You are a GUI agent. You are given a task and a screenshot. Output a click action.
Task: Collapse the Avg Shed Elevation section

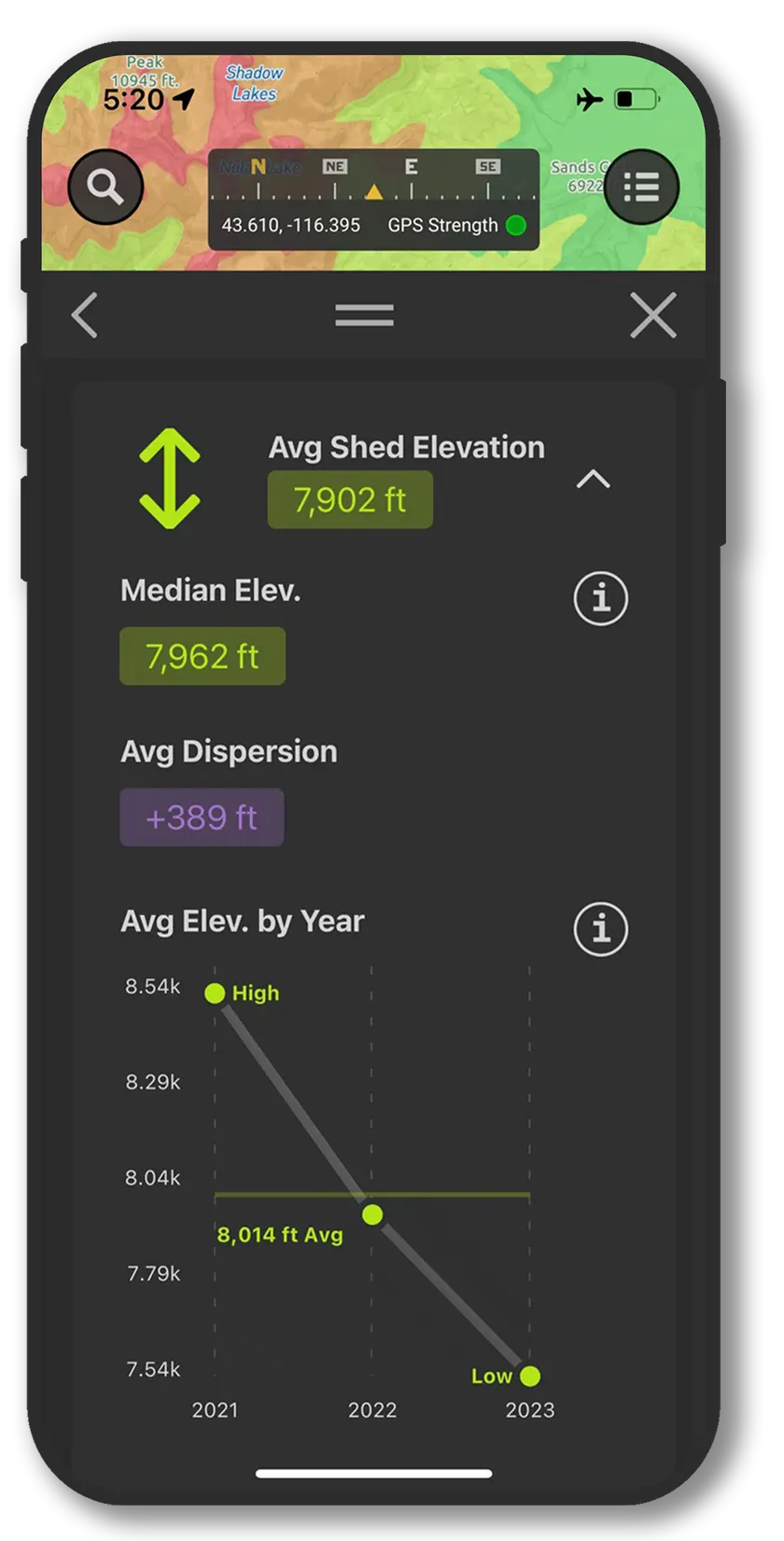point(594,479)
